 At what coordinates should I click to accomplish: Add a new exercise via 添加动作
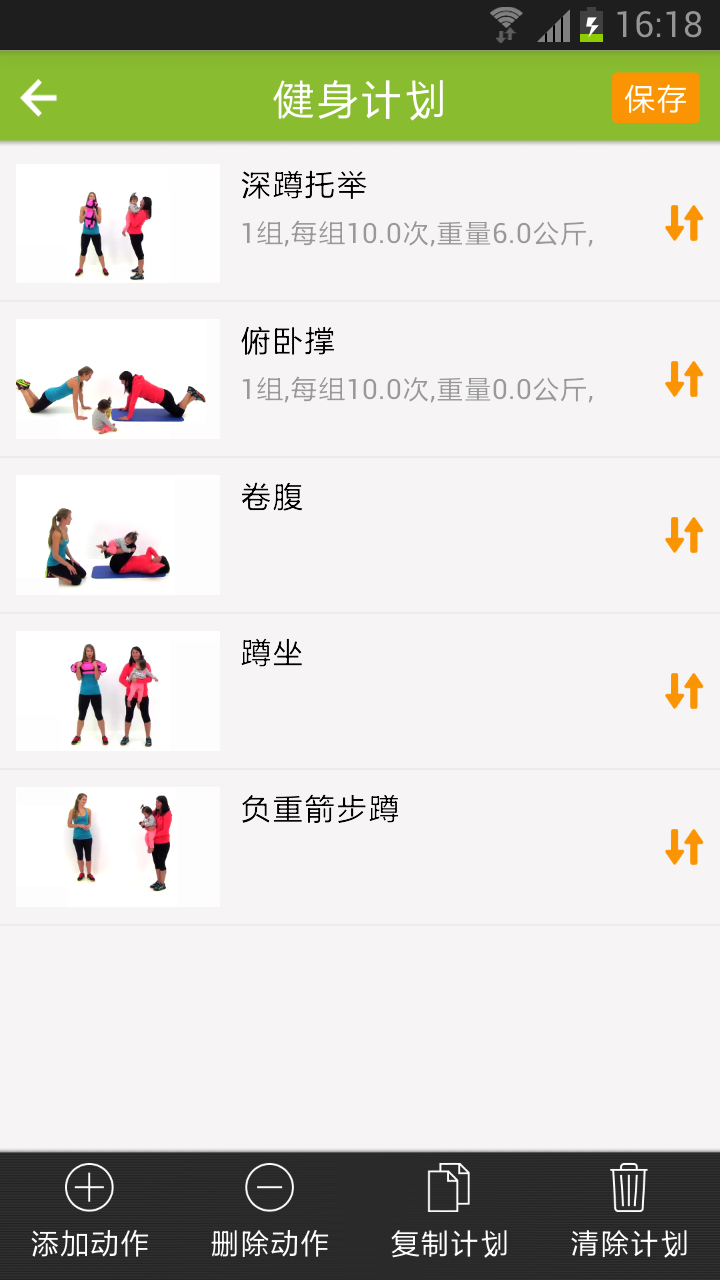click(x=90, y=1212)
